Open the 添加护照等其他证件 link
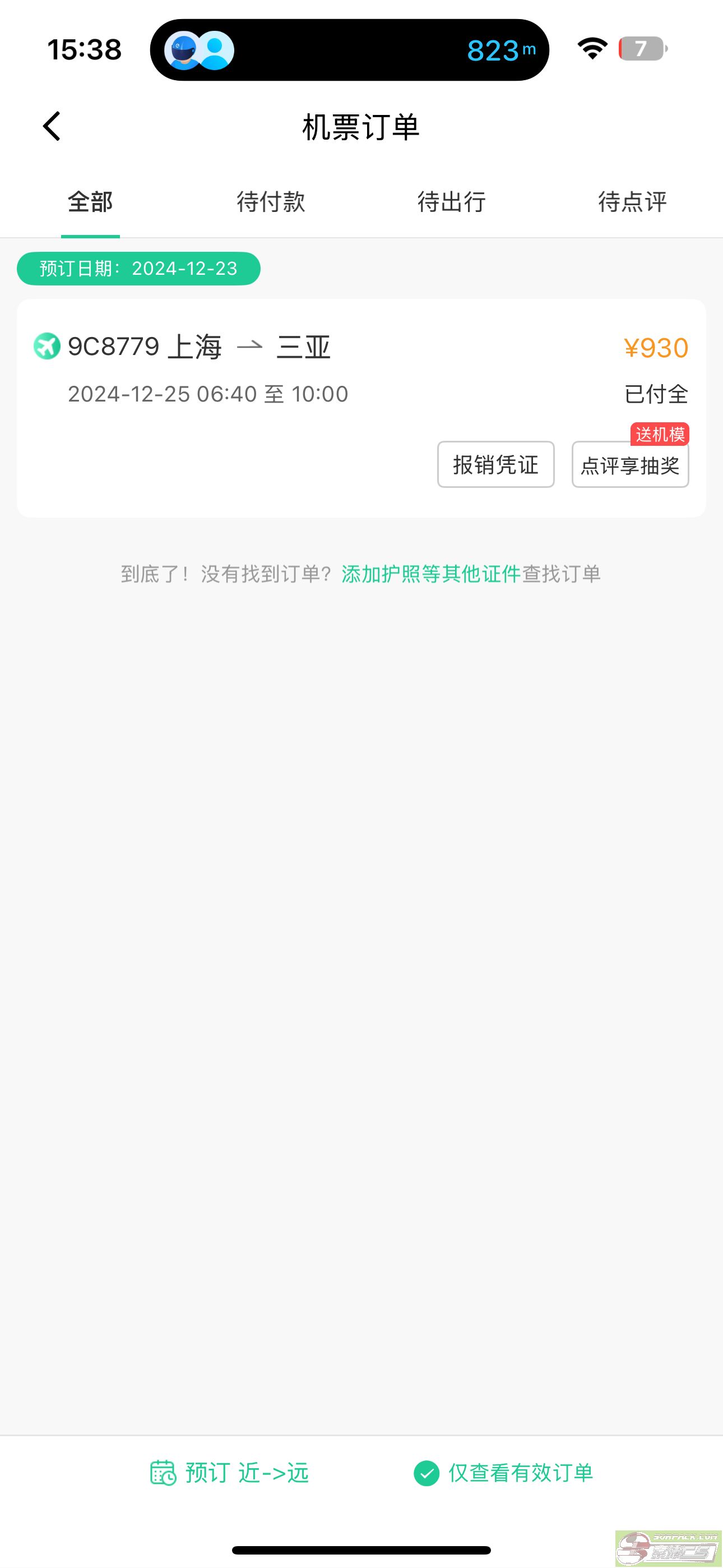 click(431, 574)
